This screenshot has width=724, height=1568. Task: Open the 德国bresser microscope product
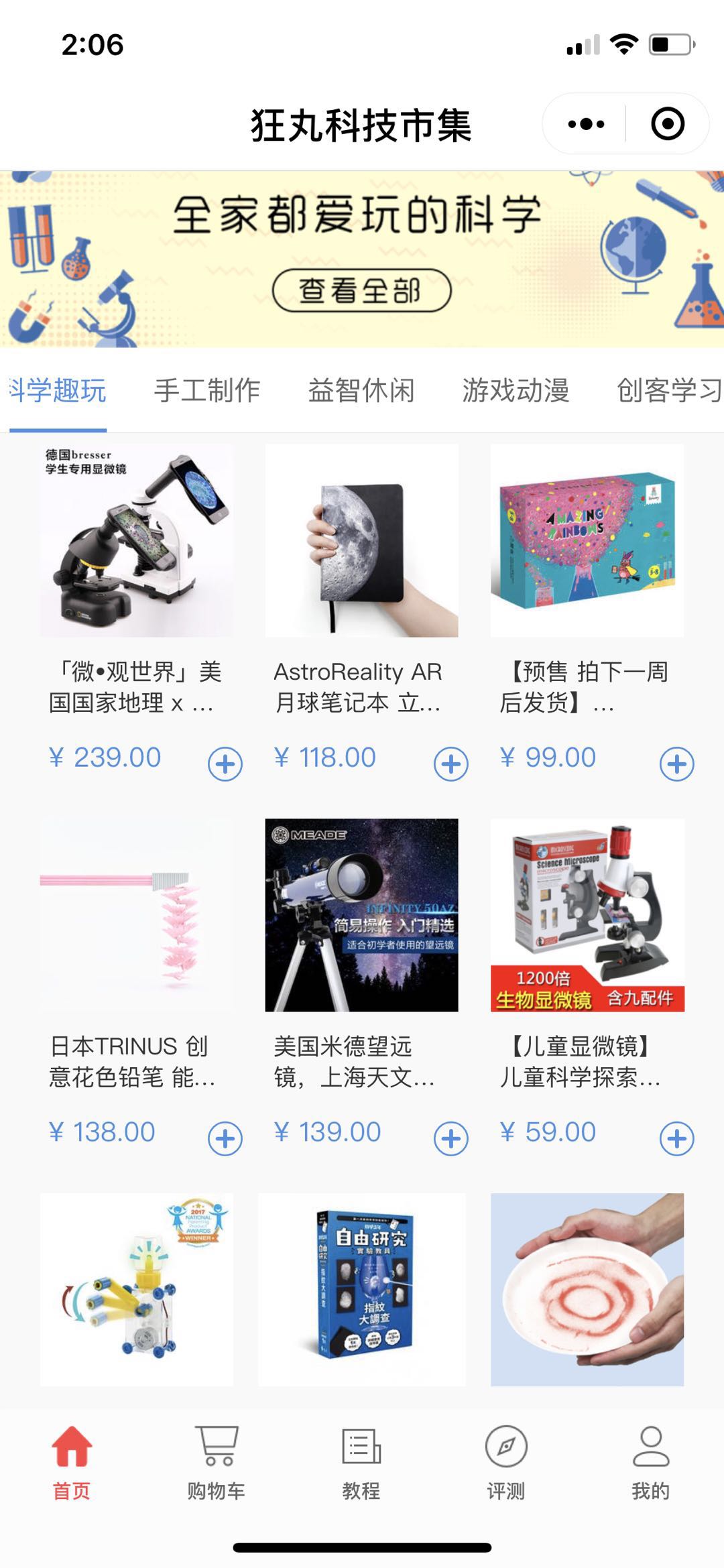click(137, 540)
